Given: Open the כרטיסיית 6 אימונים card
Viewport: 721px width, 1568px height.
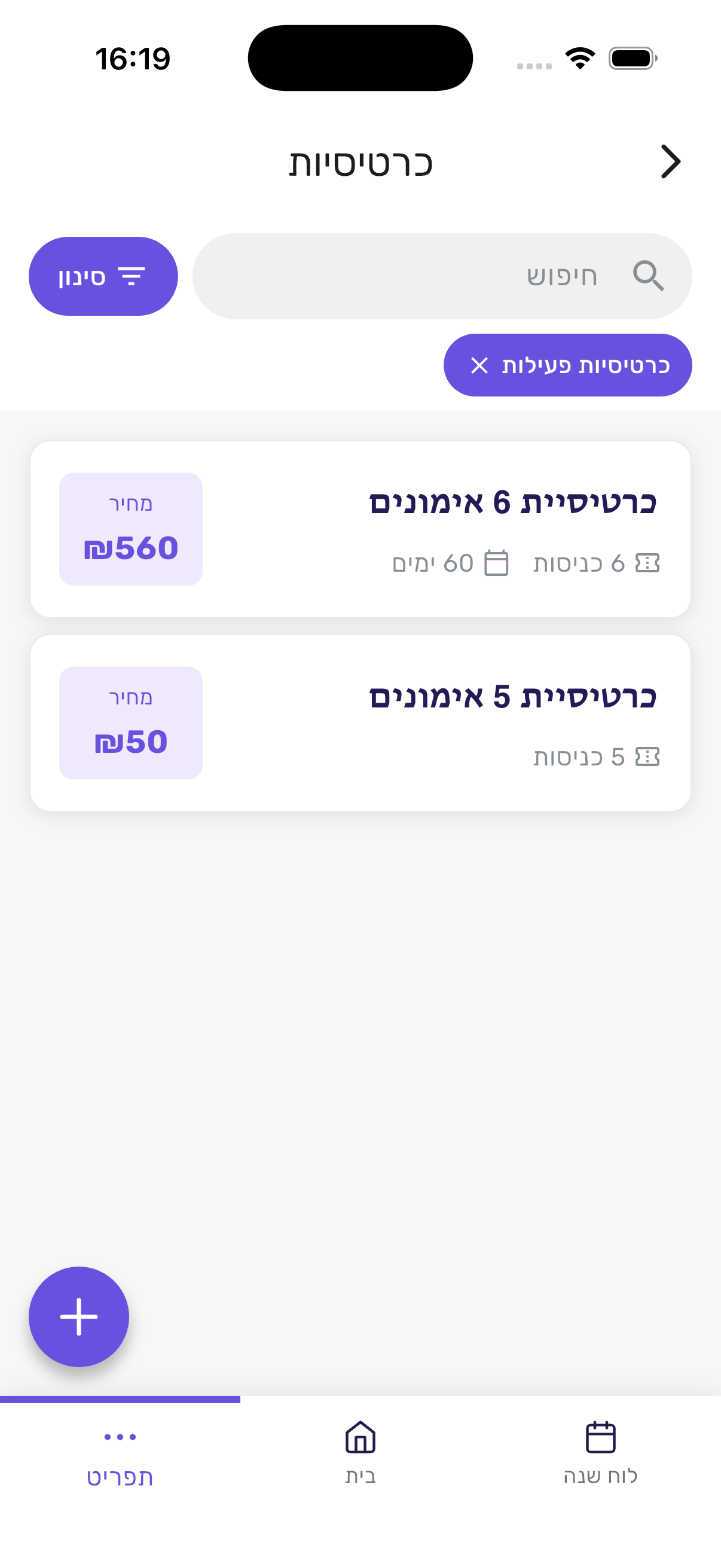Looking at the screenshot, I should pos(360,529).
